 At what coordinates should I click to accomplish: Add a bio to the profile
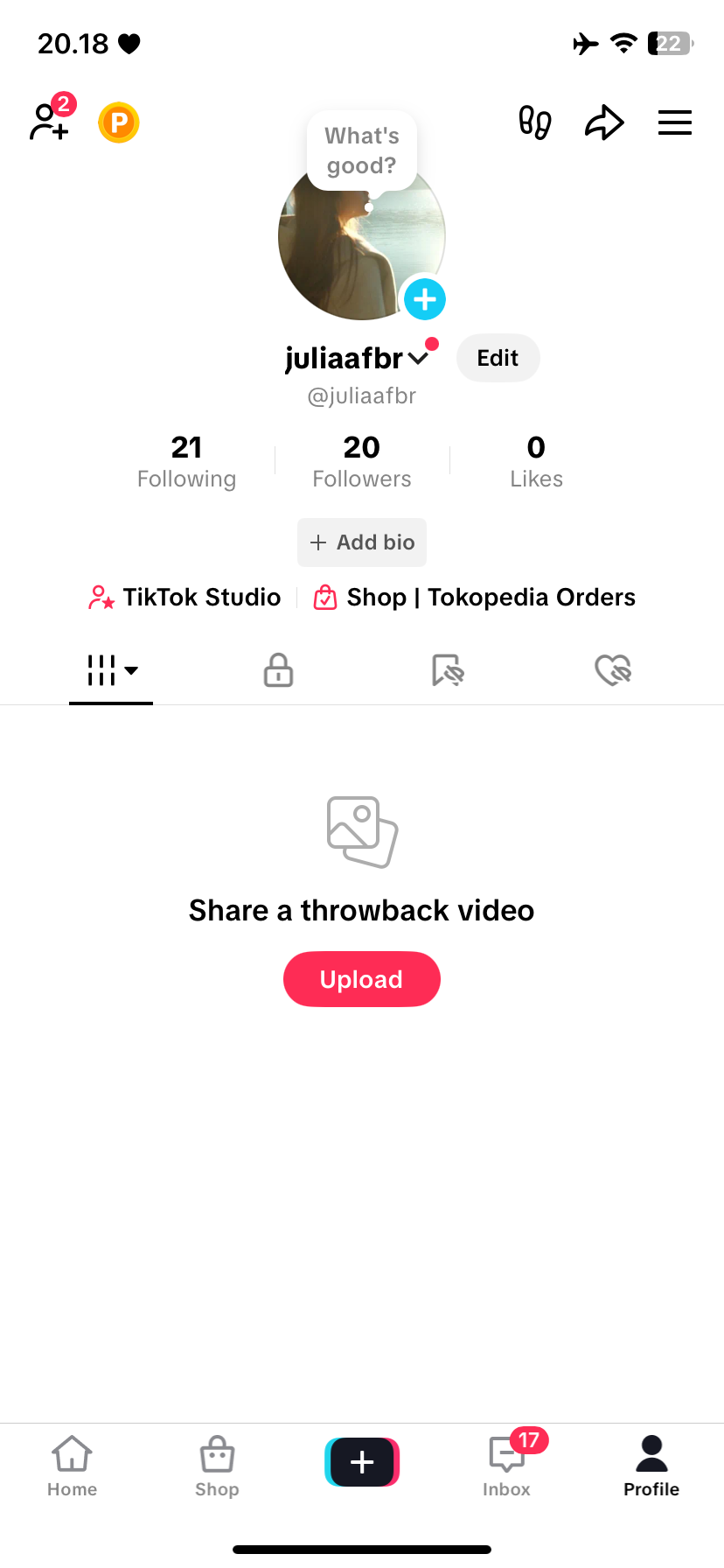click(362, 542)
